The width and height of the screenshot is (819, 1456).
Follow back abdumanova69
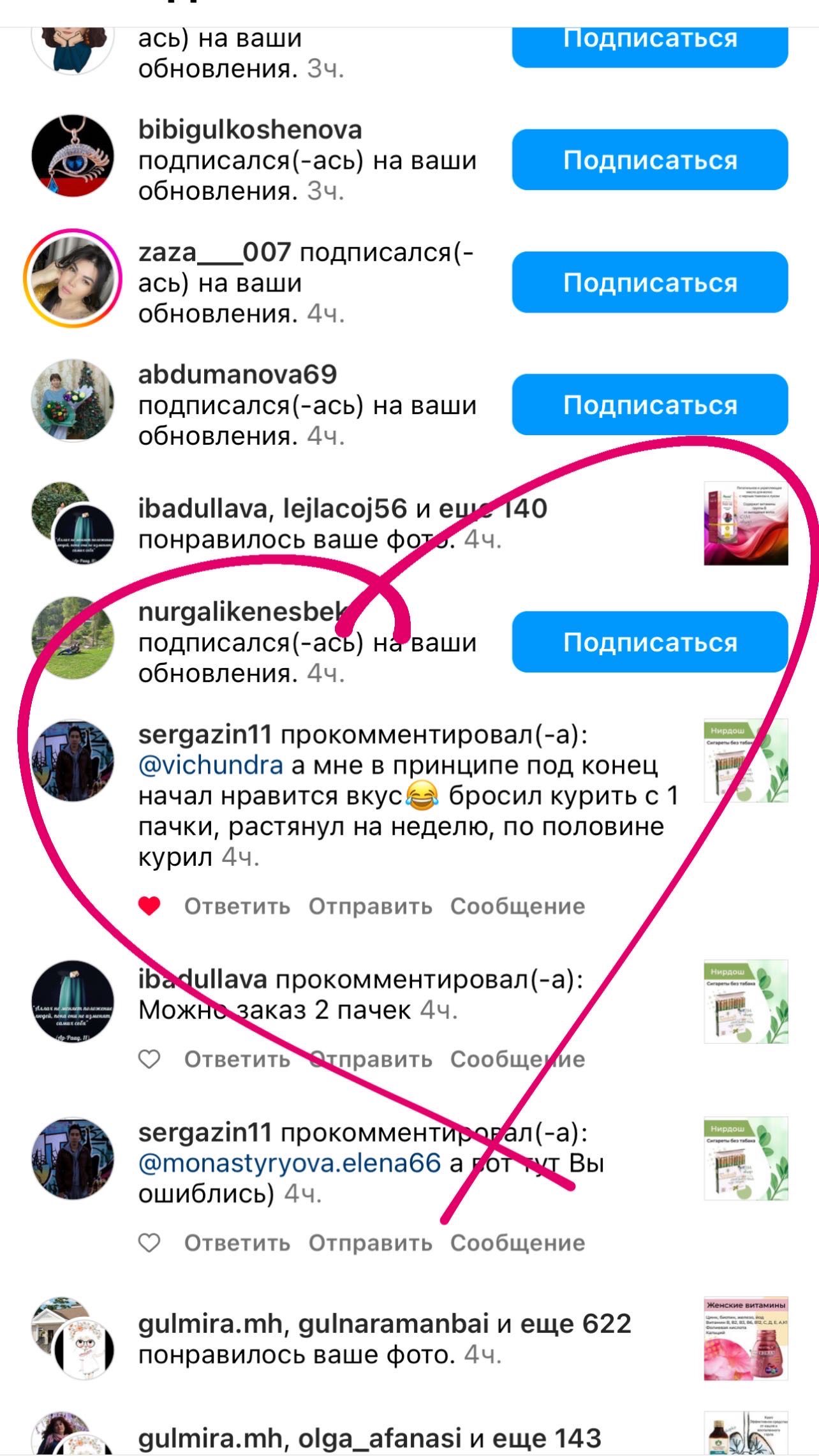(649, 405)
